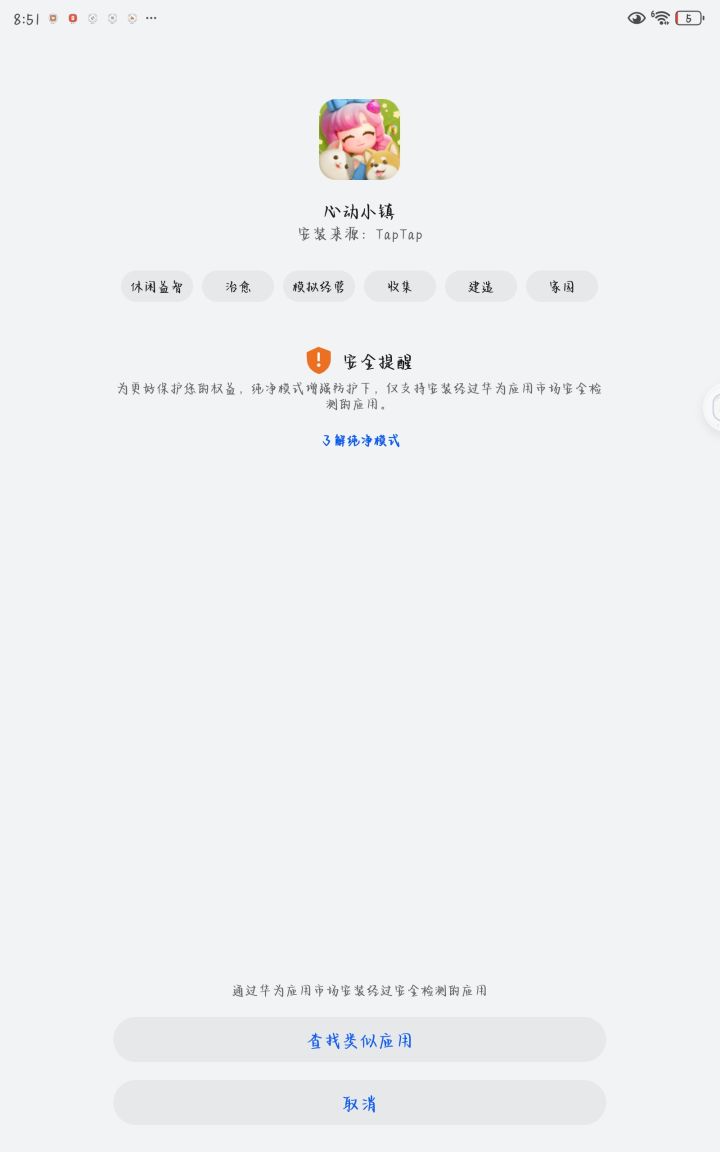This screenshot has height=1152, width=720.
Task: Tap the red notification icon in status bar
Action: pyautogui.click(x=71, y=18)
